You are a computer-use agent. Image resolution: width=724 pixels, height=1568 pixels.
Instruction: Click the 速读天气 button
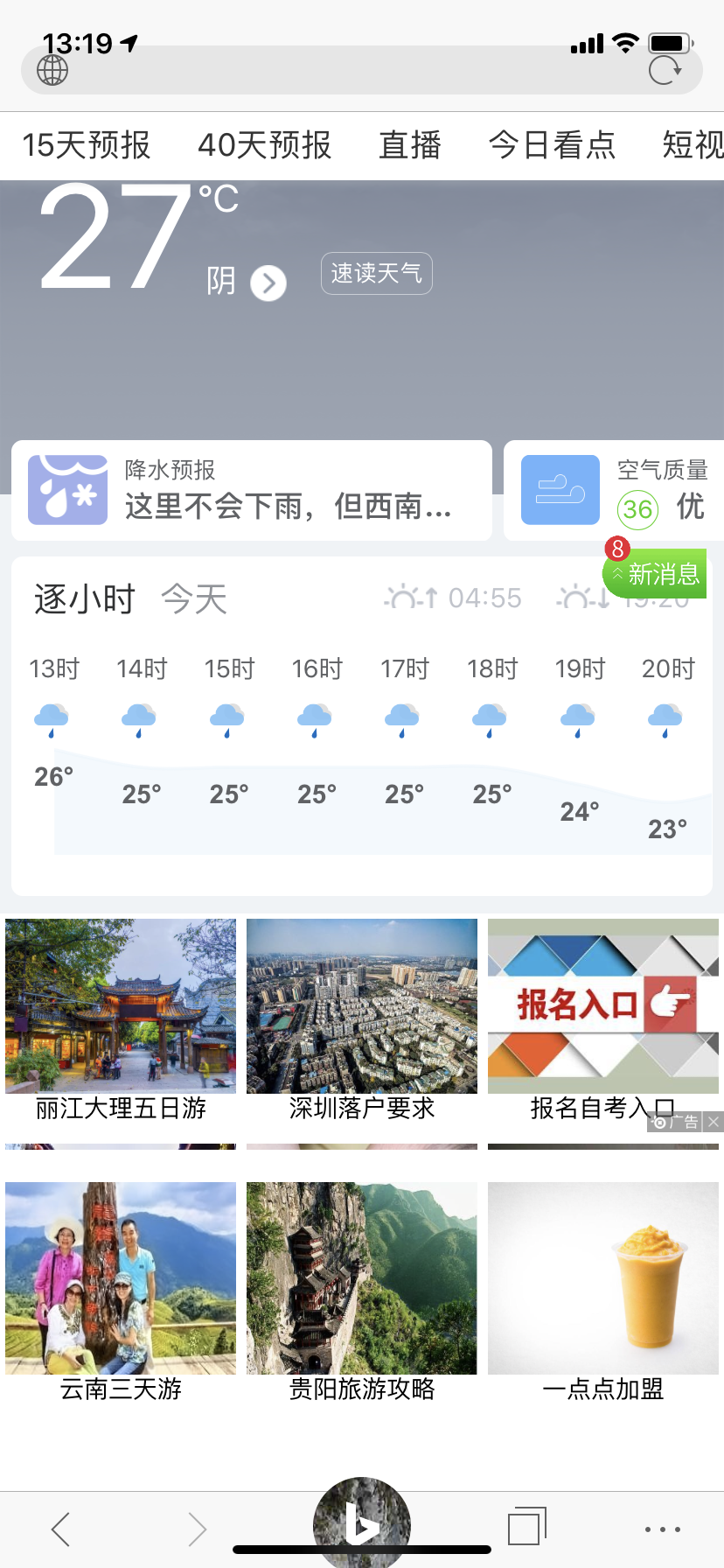click(x=376, y=273)
